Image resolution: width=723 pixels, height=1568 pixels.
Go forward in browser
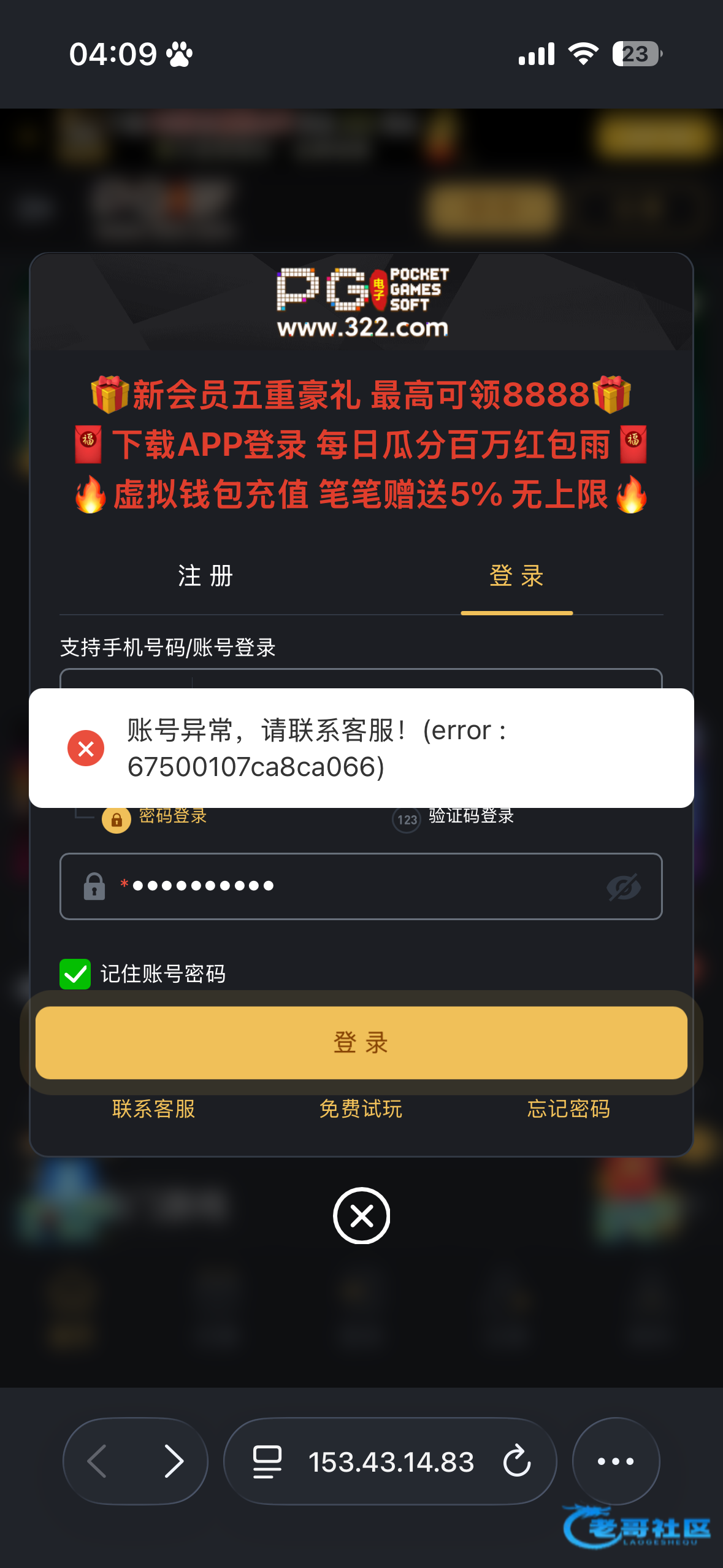(x=174, y=1461)
